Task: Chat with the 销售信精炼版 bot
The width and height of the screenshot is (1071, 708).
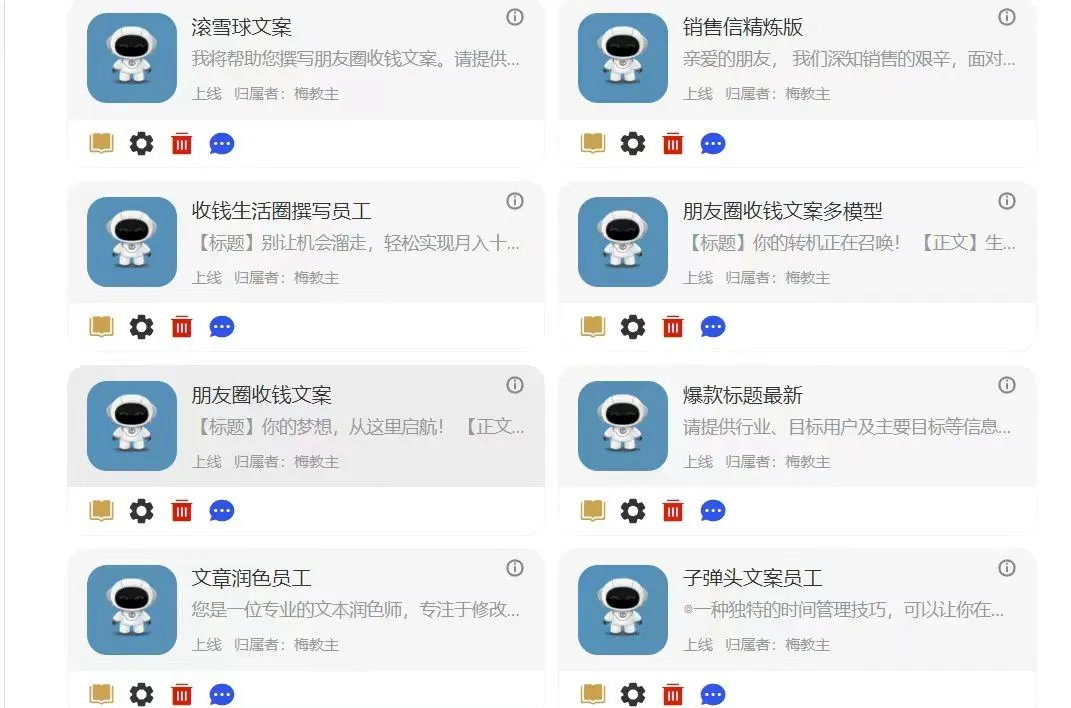Action: (x=713, y=144)
